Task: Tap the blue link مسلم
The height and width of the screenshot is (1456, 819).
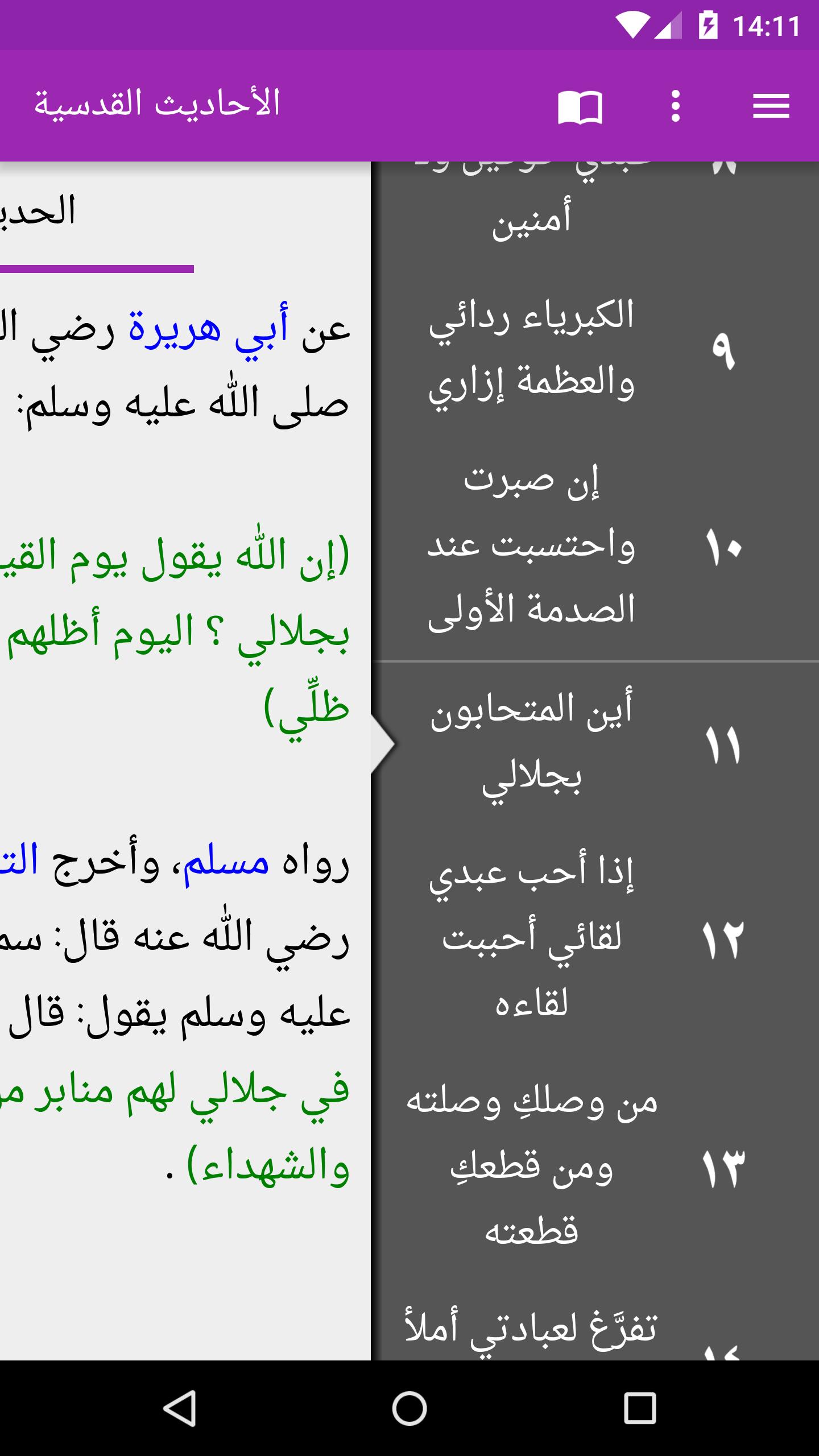Action: pyautogui.click(x=226, y=863)
